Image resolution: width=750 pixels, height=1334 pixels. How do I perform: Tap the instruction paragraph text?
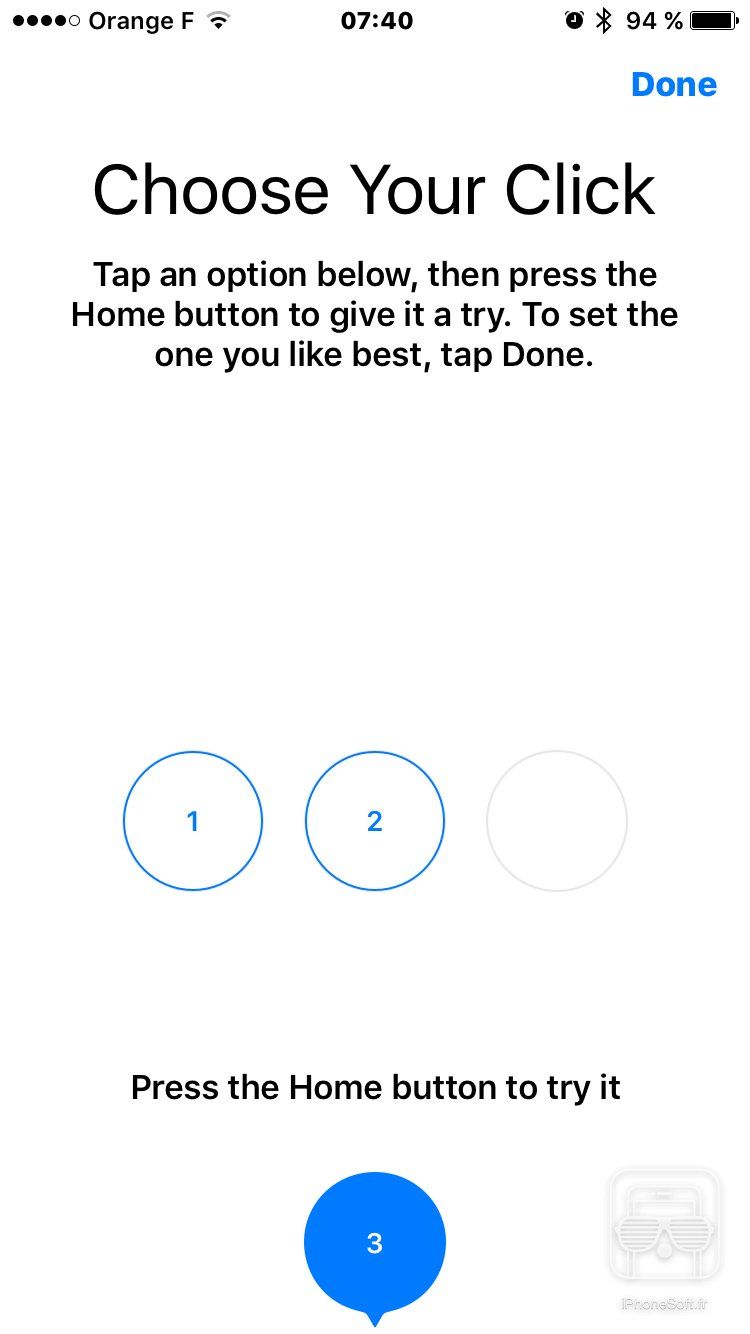click(x=374, y=314)
